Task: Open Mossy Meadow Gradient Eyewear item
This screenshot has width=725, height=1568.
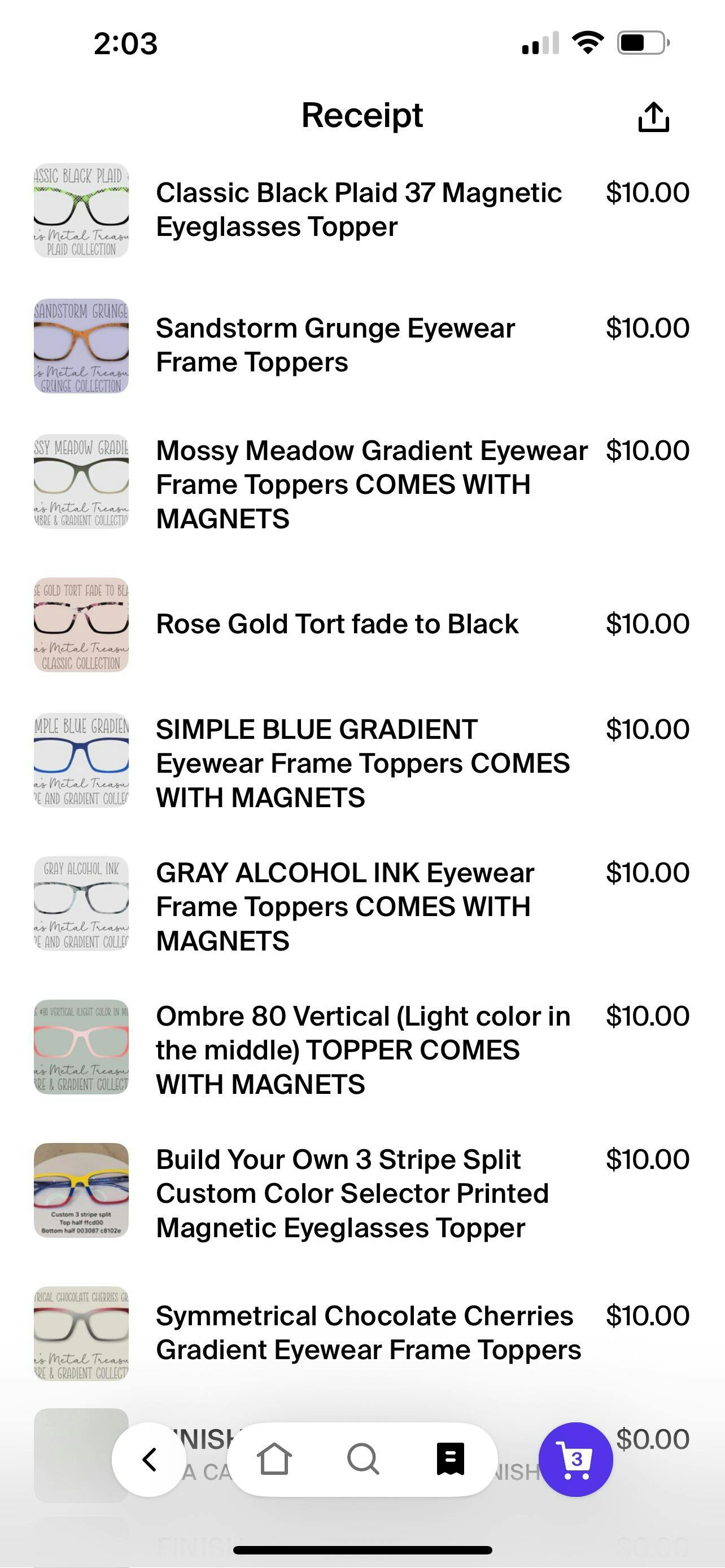Action: 362,484
